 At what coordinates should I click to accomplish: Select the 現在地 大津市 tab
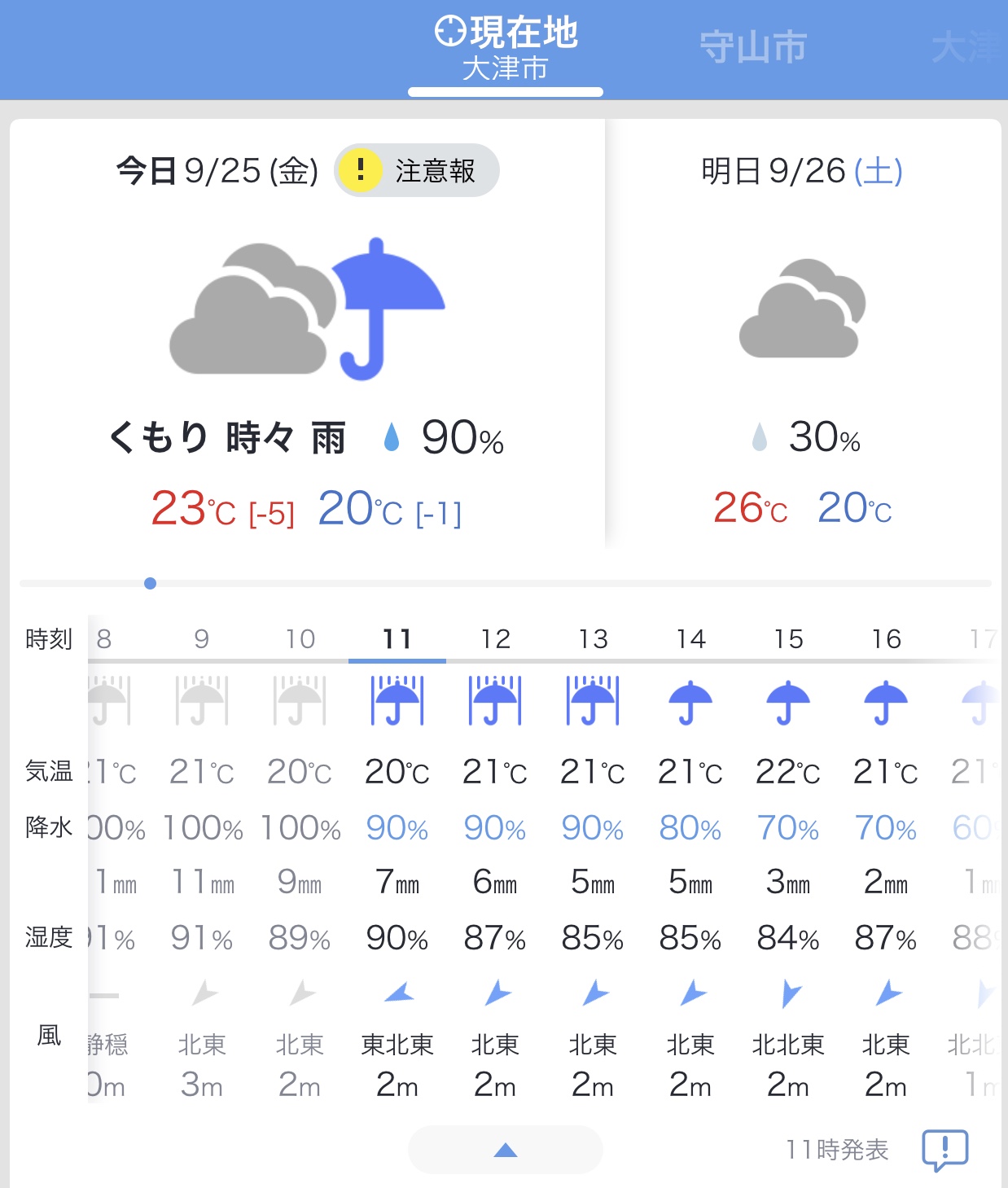coord(506,49)
